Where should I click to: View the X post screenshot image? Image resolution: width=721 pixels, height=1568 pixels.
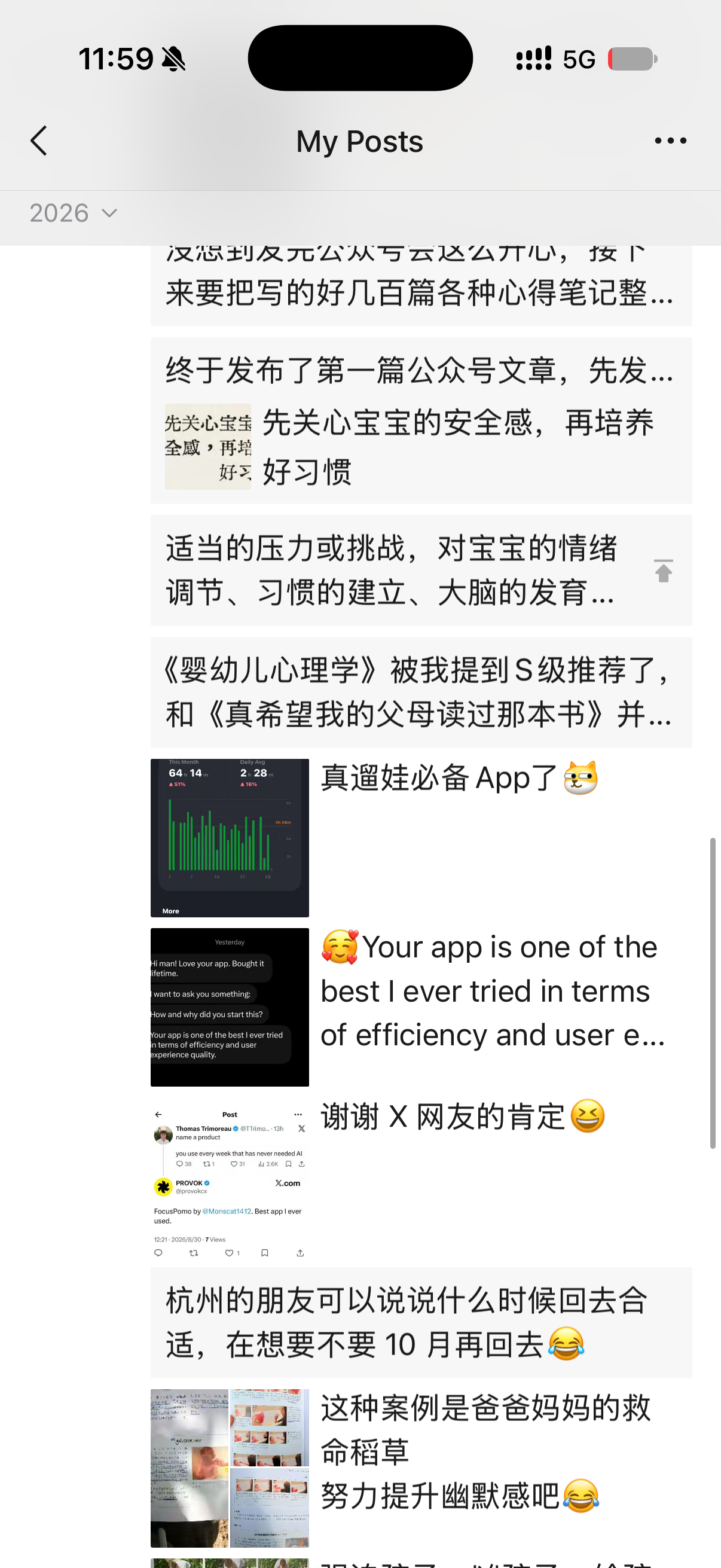[230, 1177]
